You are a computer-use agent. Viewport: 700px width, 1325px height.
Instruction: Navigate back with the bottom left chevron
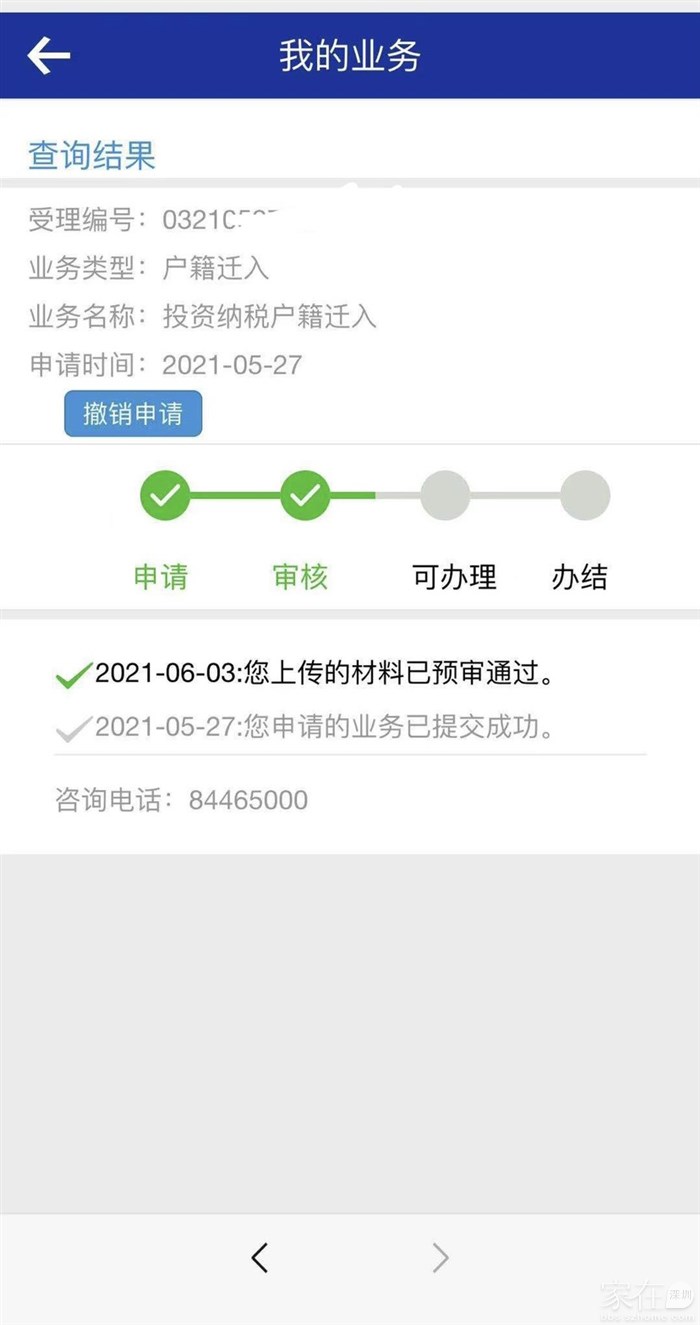(260, 1257)
